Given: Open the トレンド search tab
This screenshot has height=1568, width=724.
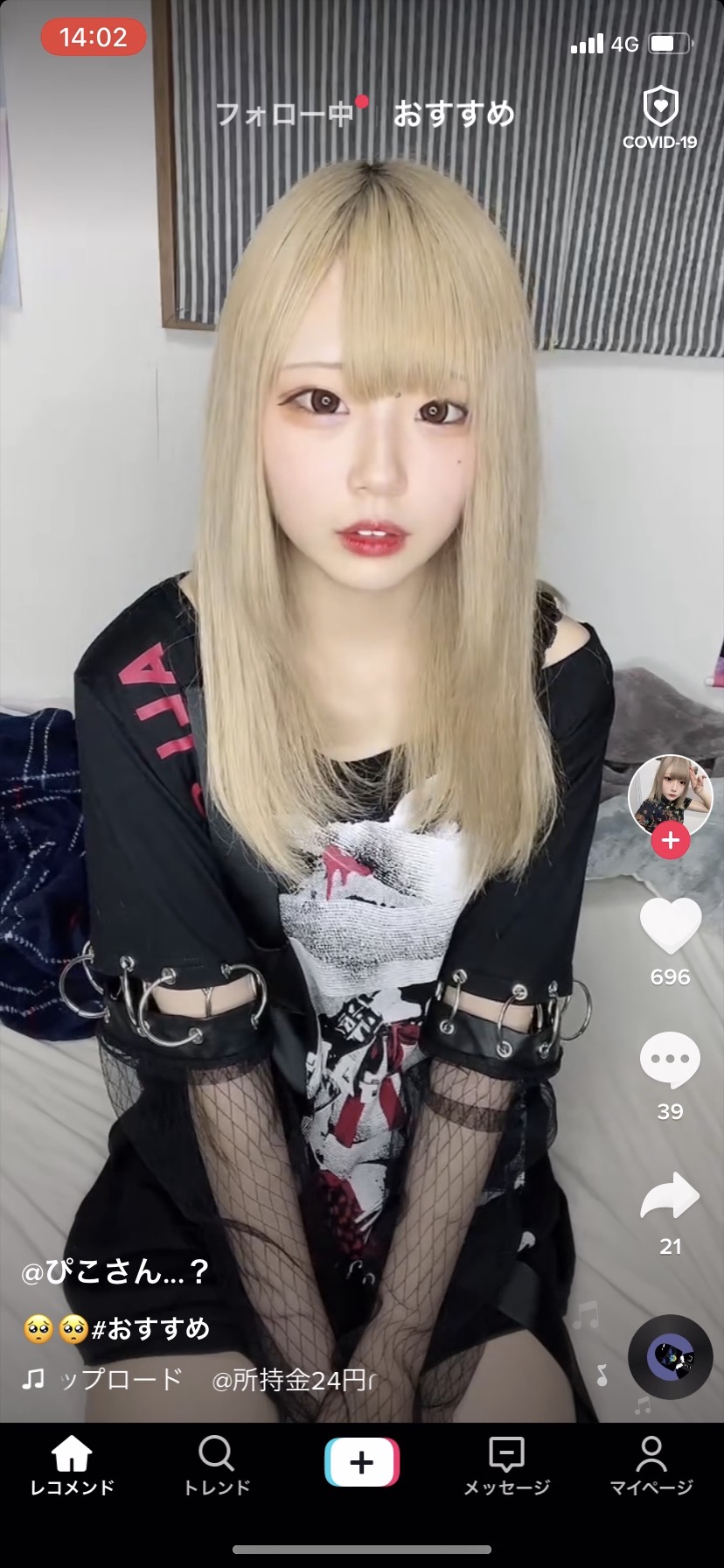Looking at the screenshot, I should [217, 1466].
